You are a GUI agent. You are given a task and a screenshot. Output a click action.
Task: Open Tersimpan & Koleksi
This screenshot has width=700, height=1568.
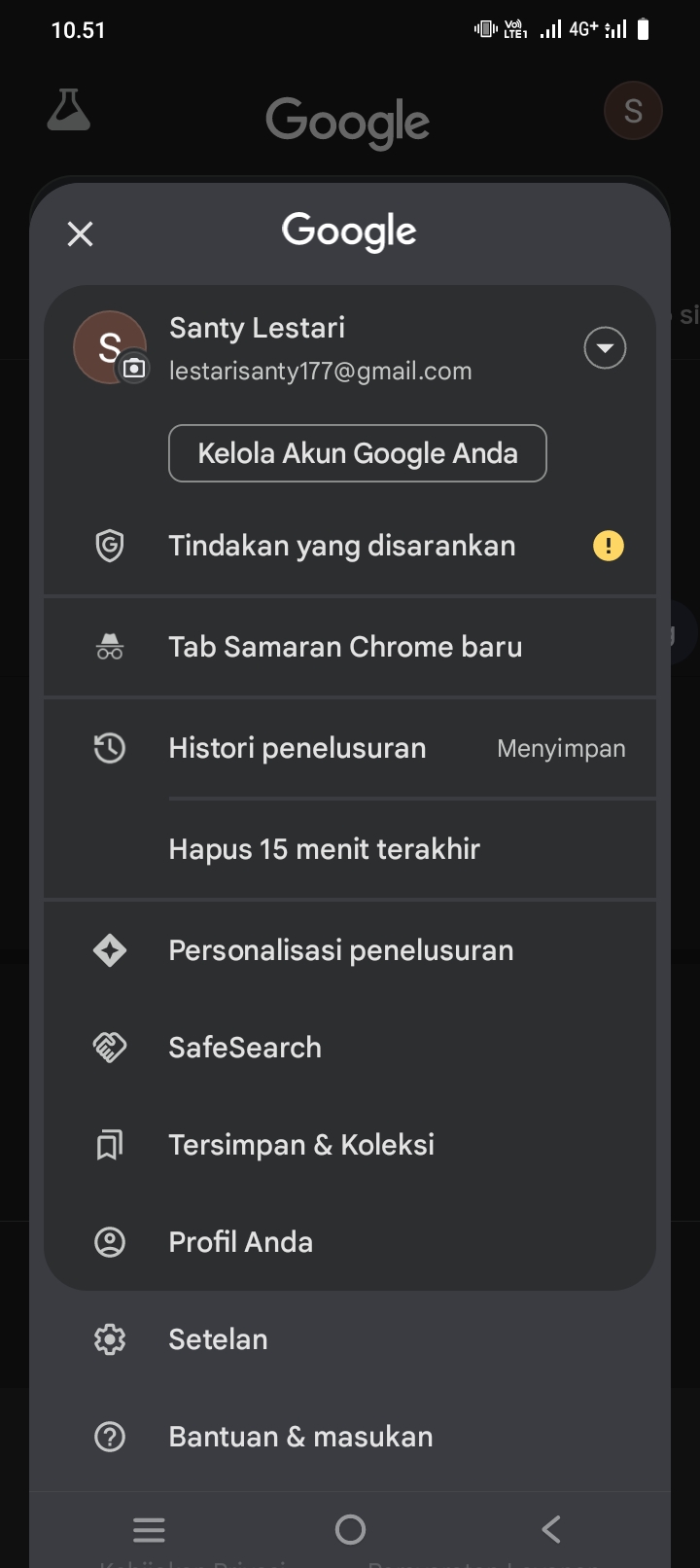(350, 1145)
